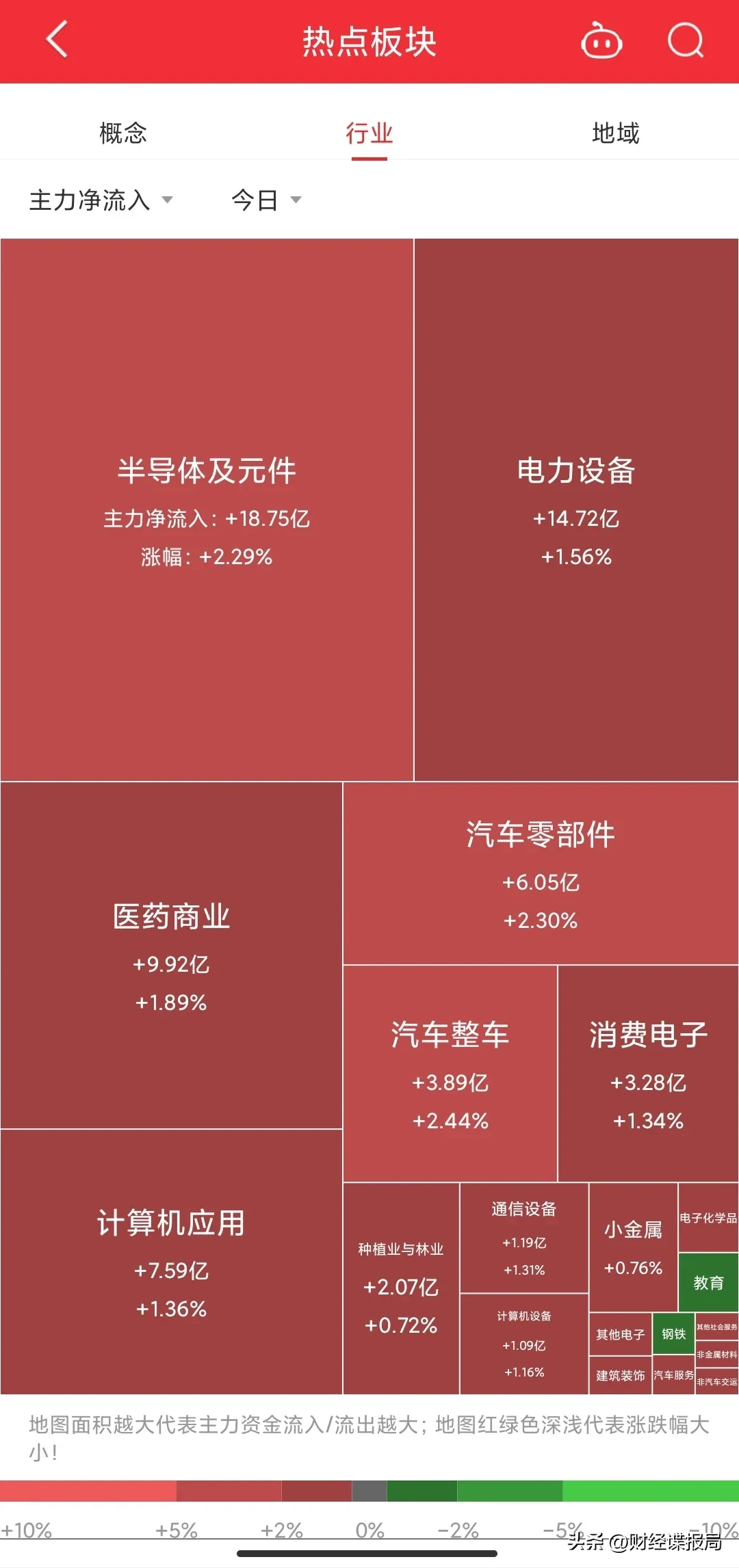Open the robot assistant icon
This screenshot has height=1568, width=739.
coord(601,41)
